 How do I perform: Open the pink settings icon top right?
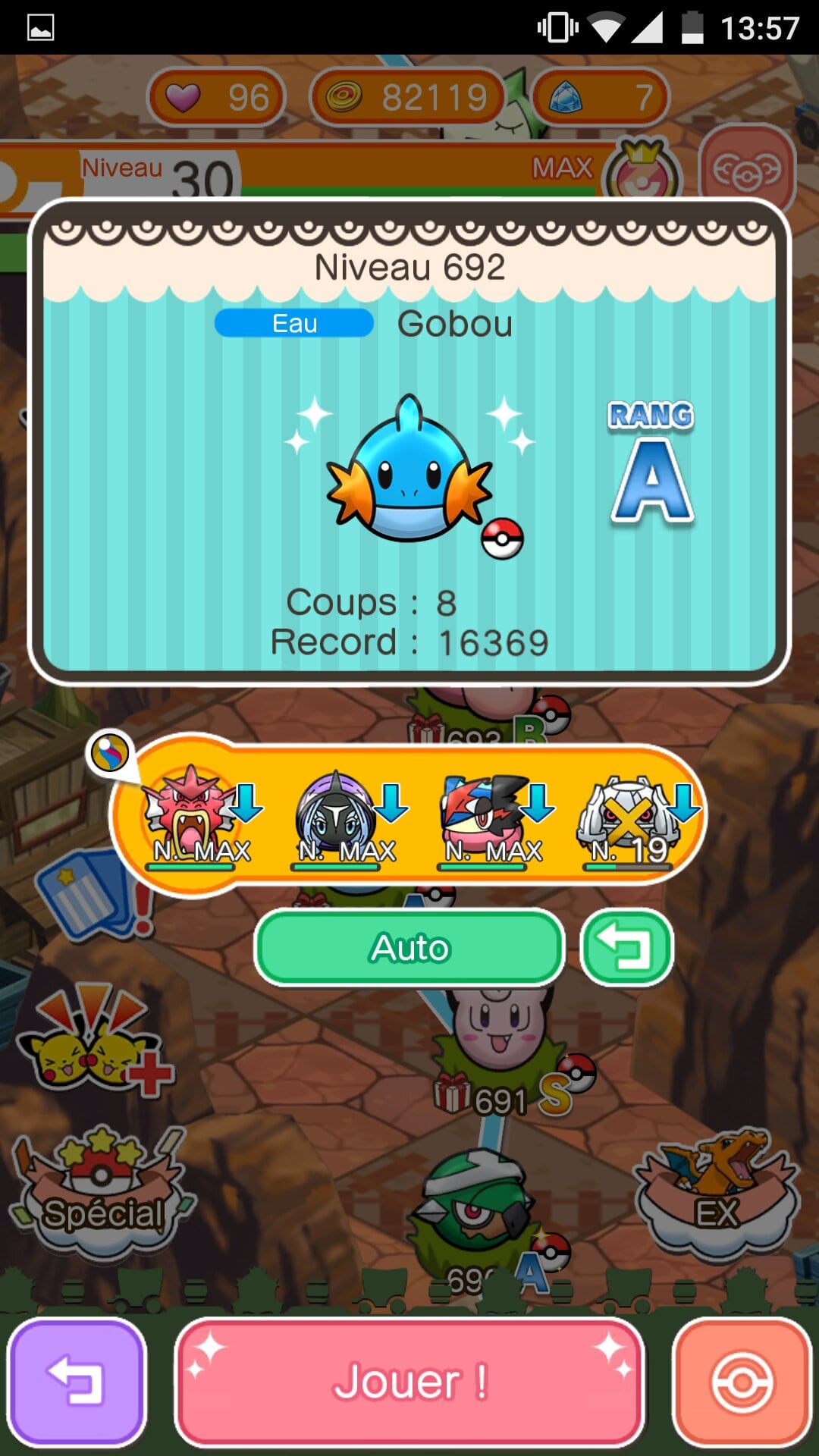[x=747, y=171]
